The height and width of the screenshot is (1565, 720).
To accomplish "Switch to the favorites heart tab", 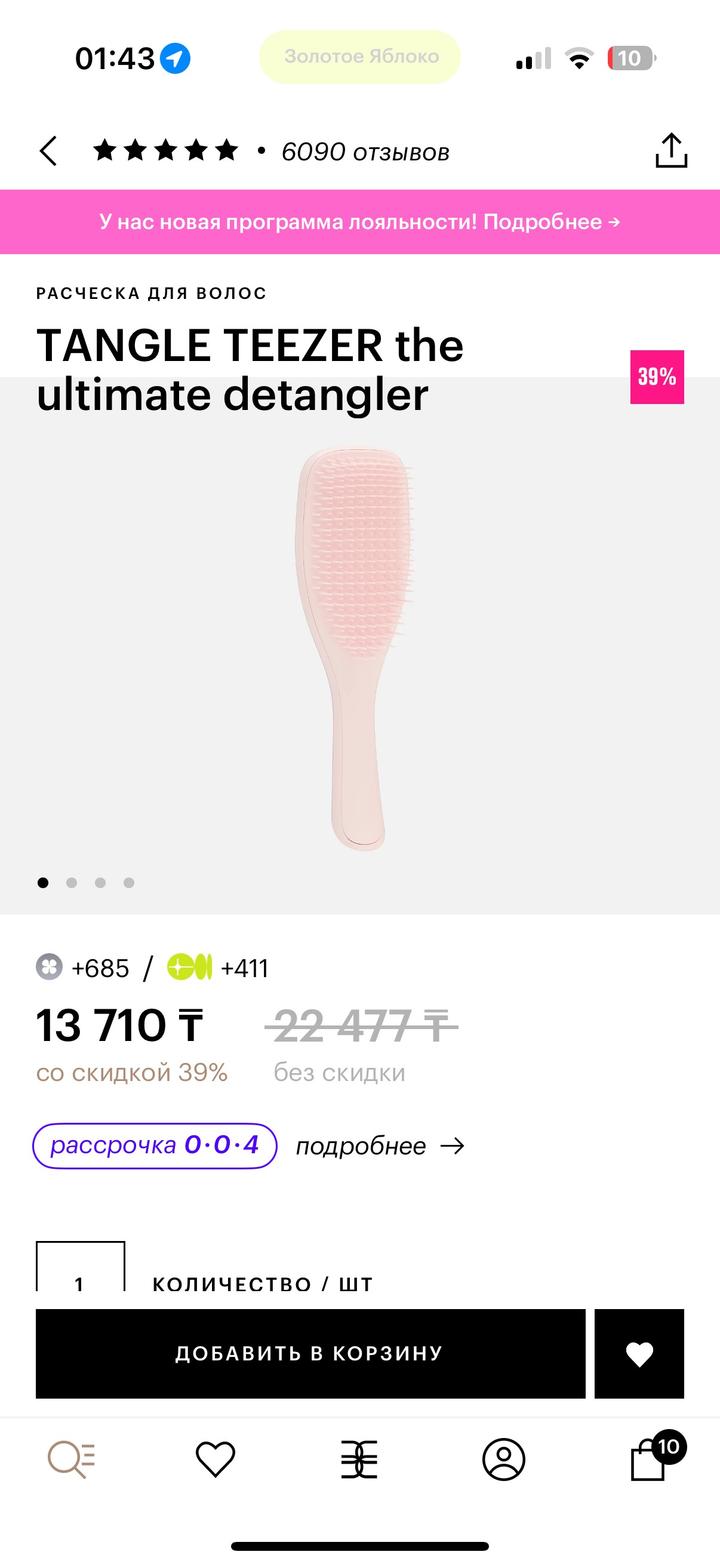I will (x=215, y=1460).
